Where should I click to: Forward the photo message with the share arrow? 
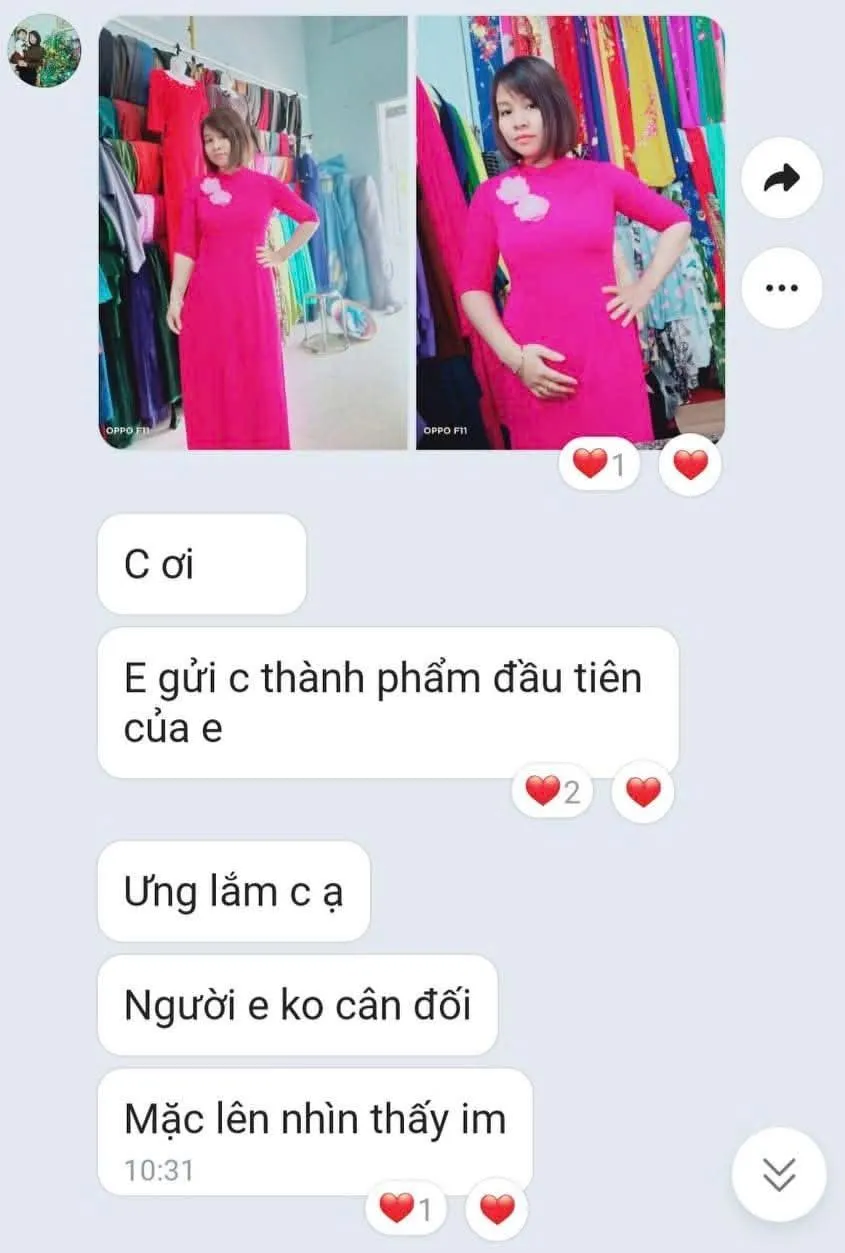(x=782, y=178)
